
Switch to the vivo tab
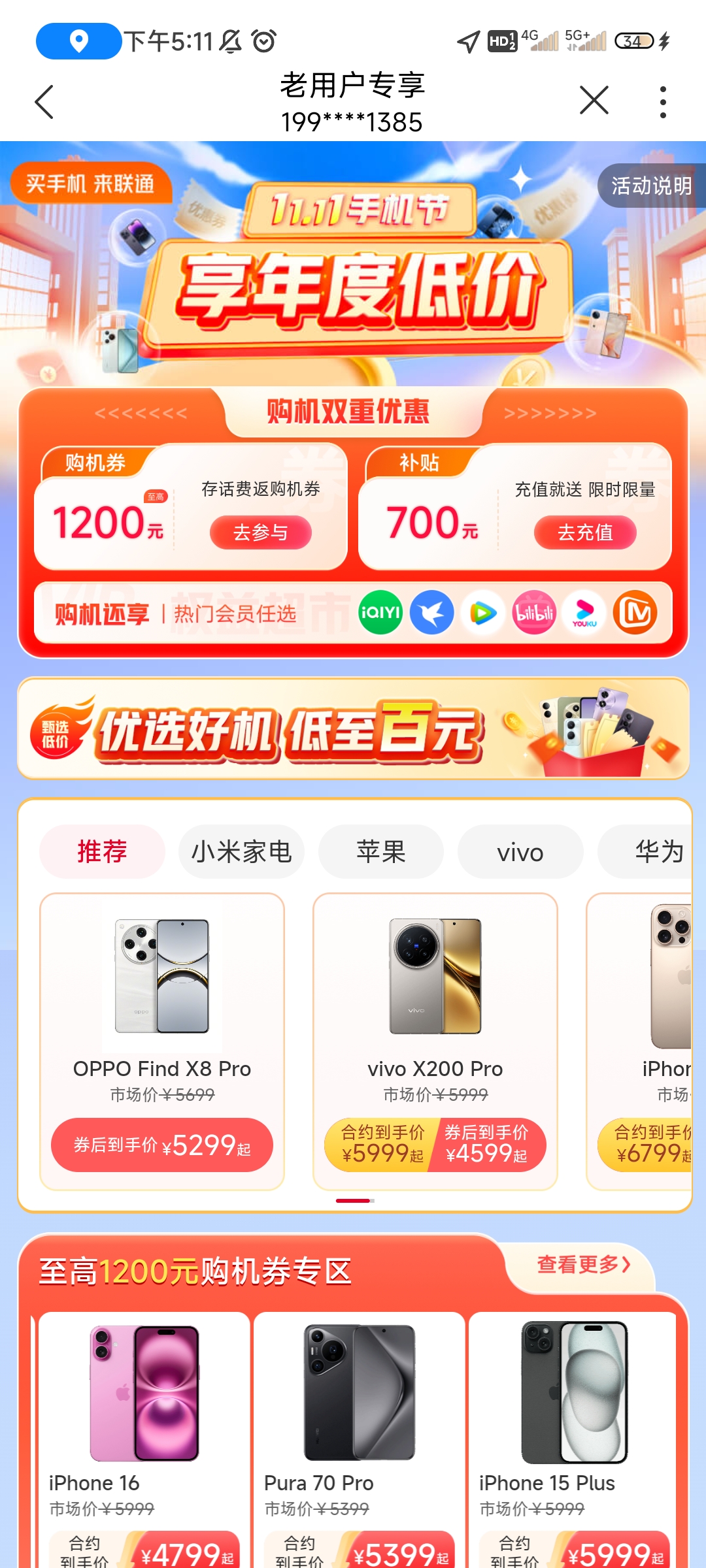[520, 852]
